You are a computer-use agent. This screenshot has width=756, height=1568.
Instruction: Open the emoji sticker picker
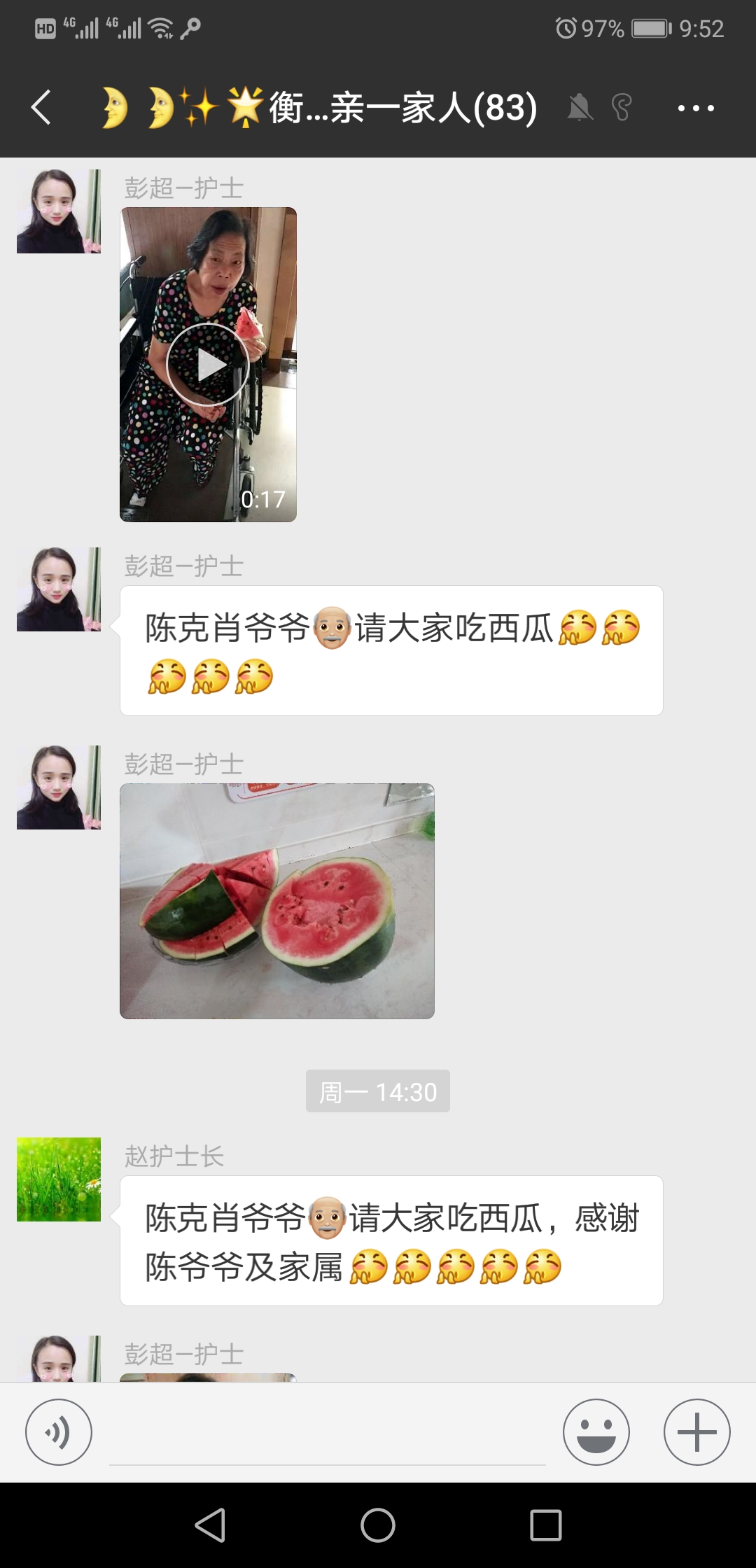click(596, 1431)
